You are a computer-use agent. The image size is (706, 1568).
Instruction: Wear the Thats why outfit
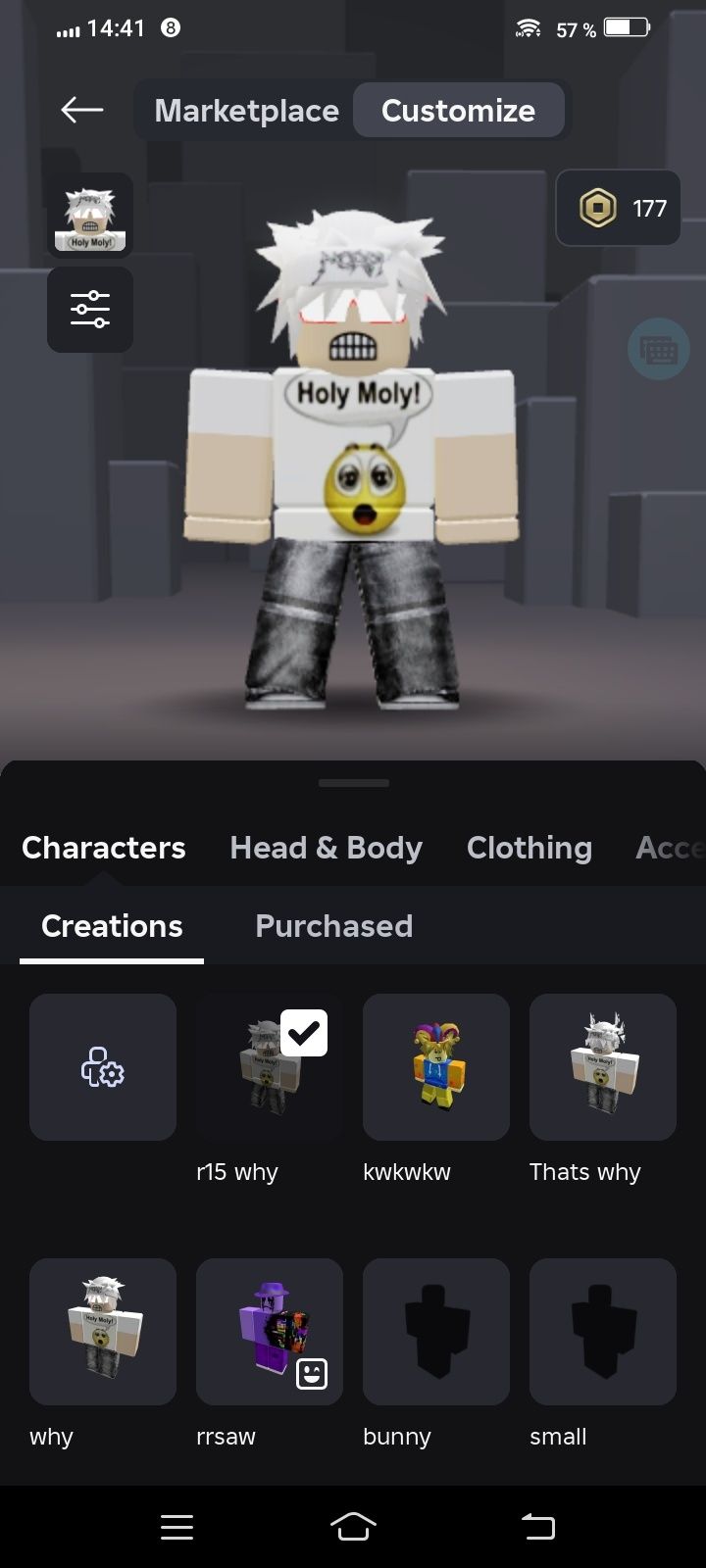[603, 1067]
